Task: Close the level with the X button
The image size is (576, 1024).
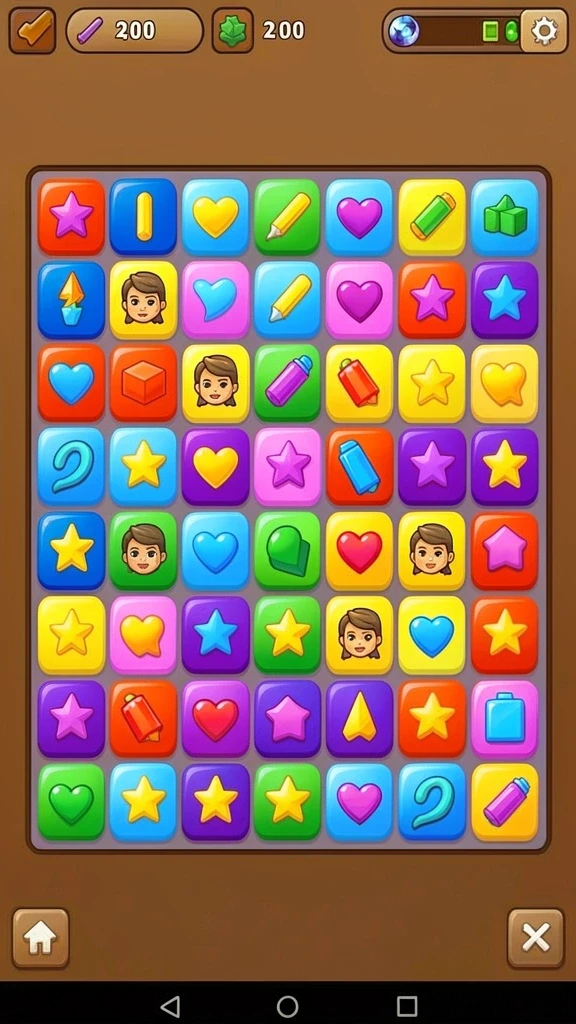Action: coord(536,938)
